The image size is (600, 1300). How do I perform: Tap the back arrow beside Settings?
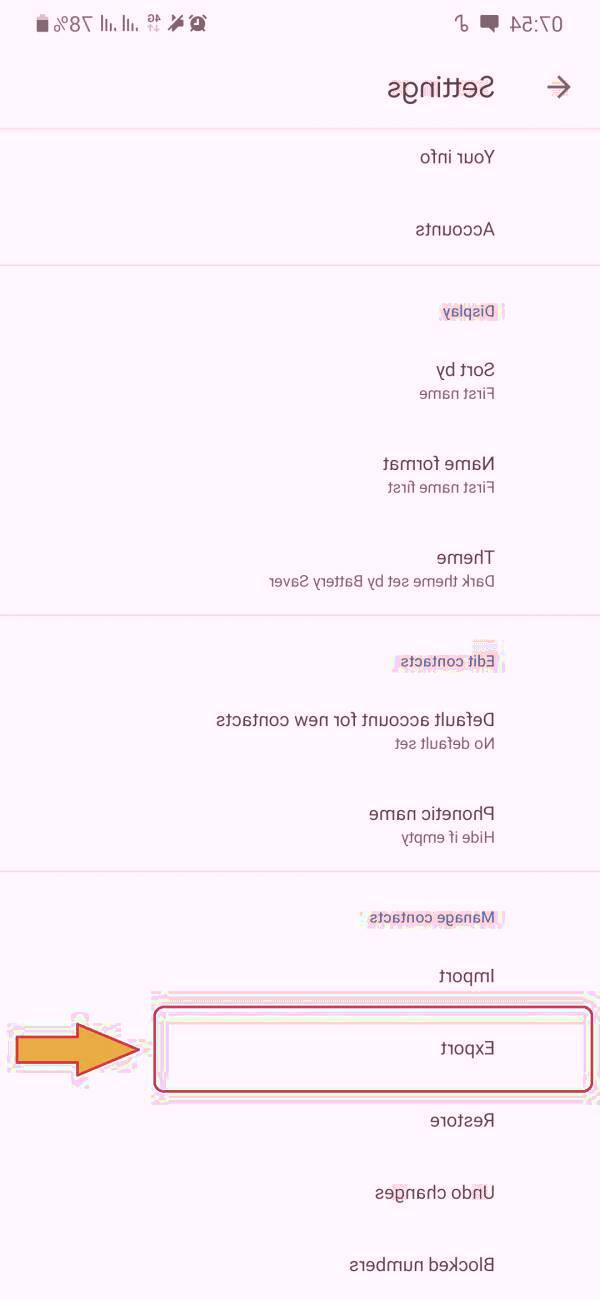558,87
